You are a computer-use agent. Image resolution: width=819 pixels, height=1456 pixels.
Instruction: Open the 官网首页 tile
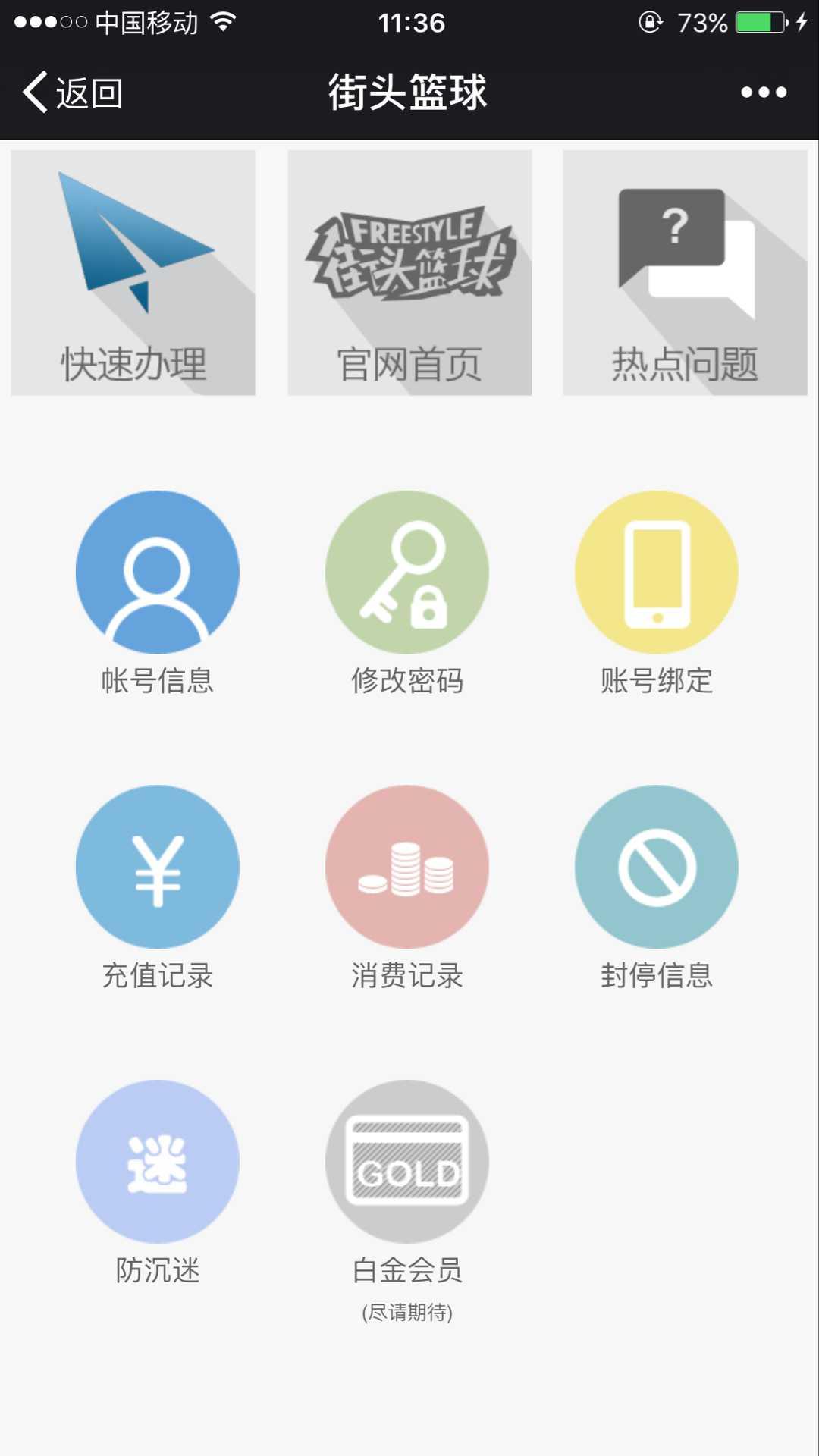(x=409, y=272)
